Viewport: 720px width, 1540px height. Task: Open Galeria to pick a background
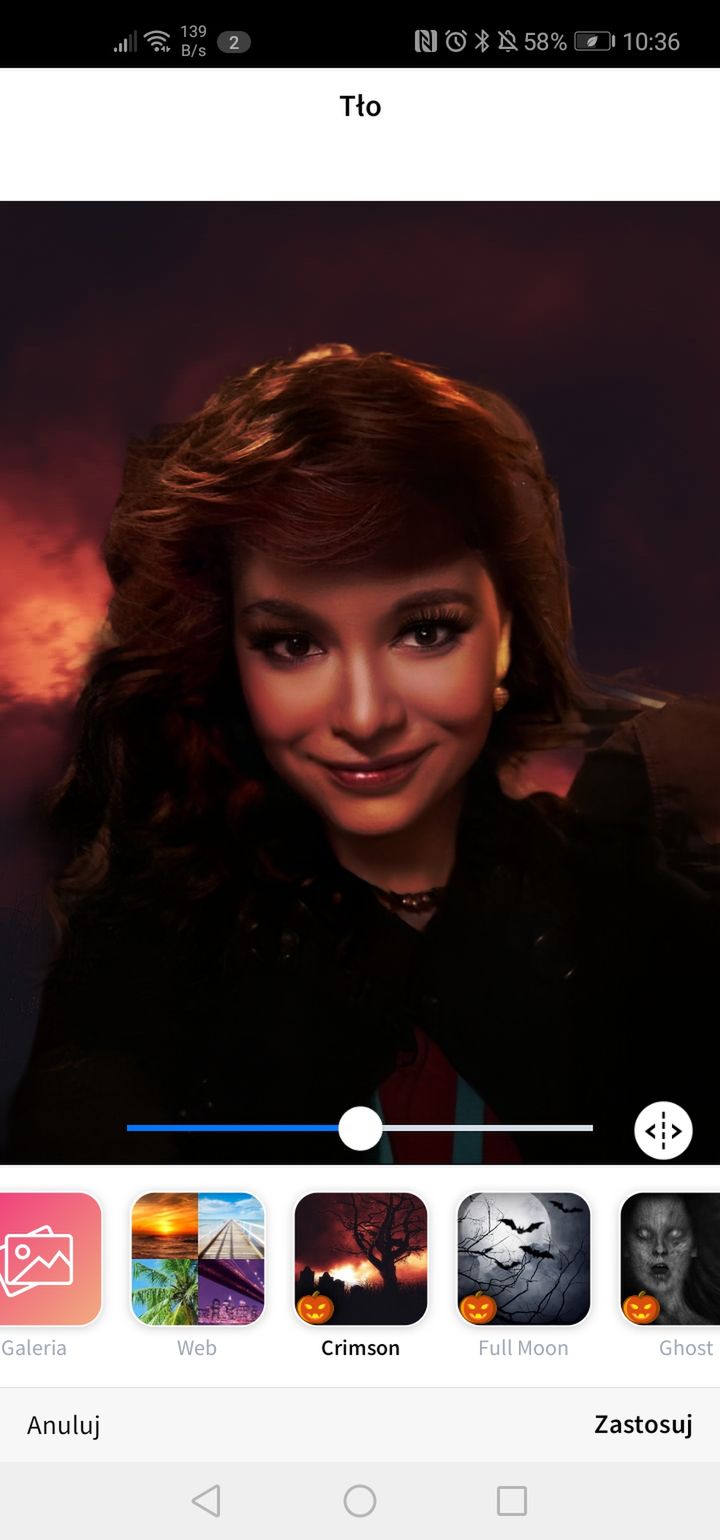point(43,1259)
